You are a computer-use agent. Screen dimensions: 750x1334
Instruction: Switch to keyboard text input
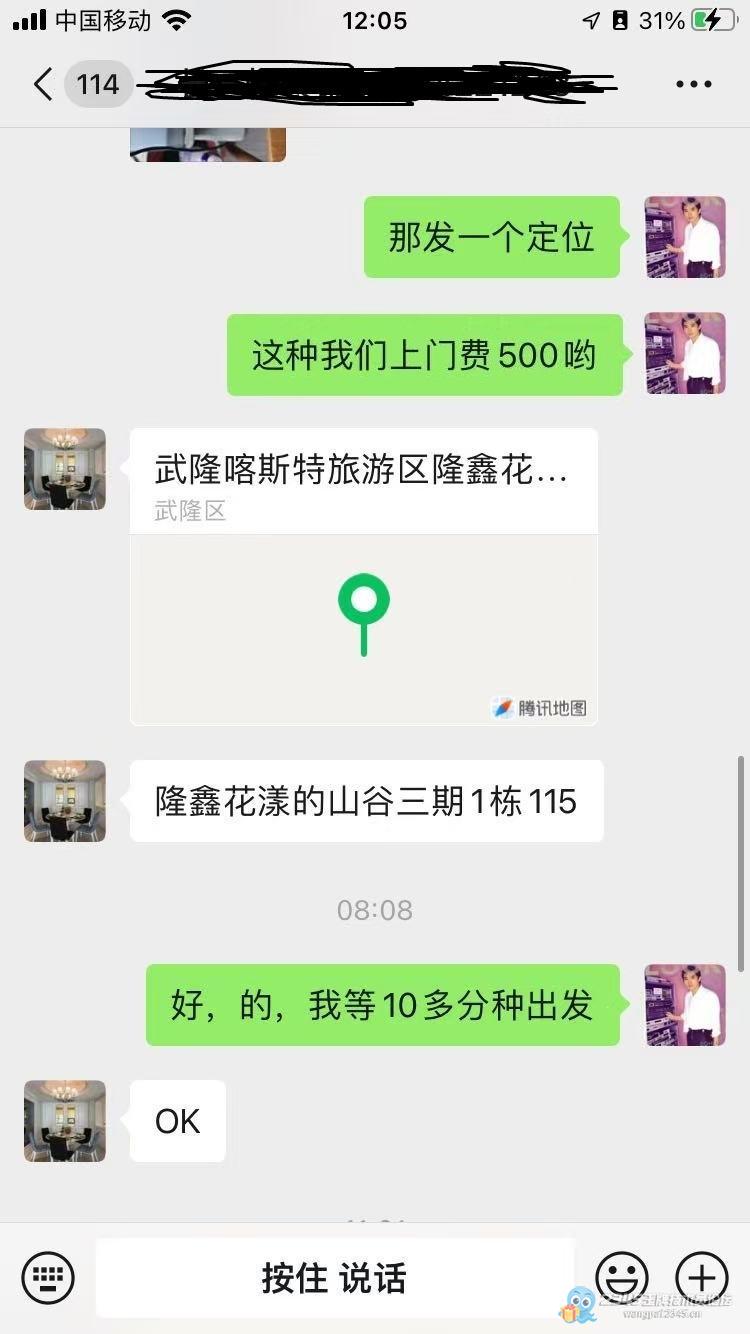point(47,1277)
